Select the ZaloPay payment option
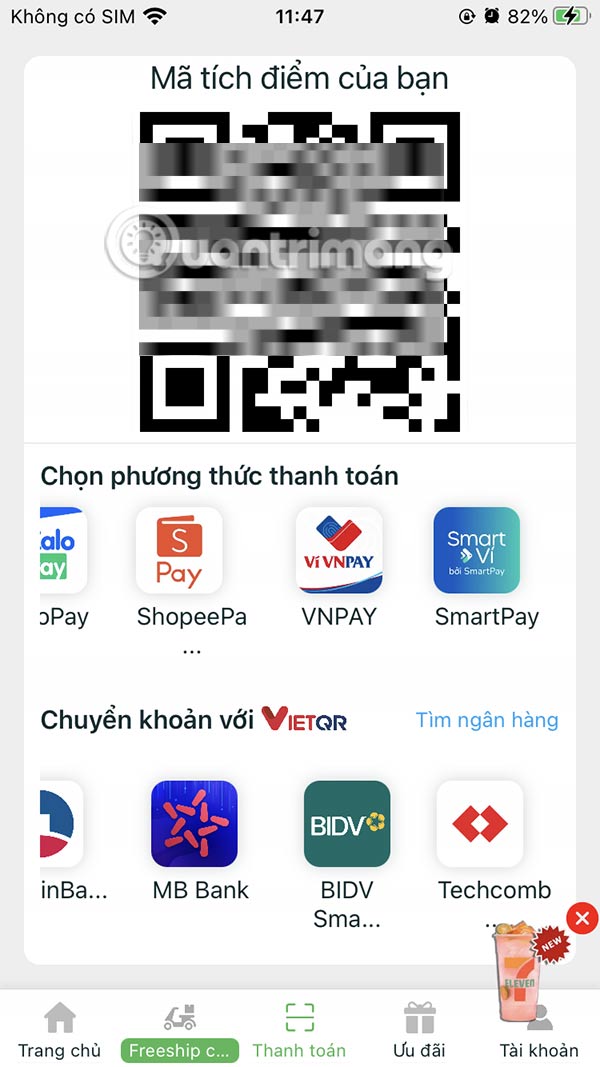600x1067 pixels. 63,551
